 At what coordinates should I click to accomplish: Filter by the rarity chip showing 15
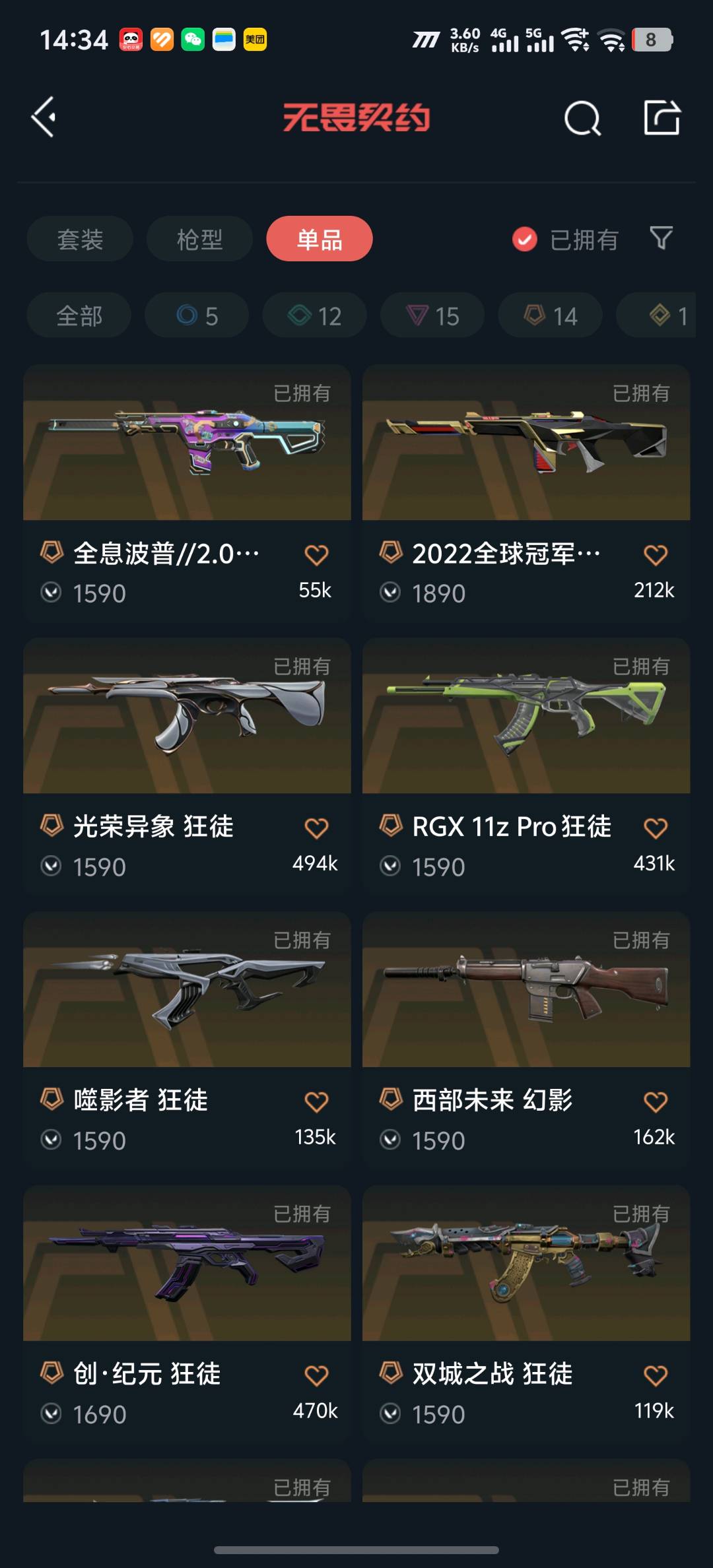point(432,315)
